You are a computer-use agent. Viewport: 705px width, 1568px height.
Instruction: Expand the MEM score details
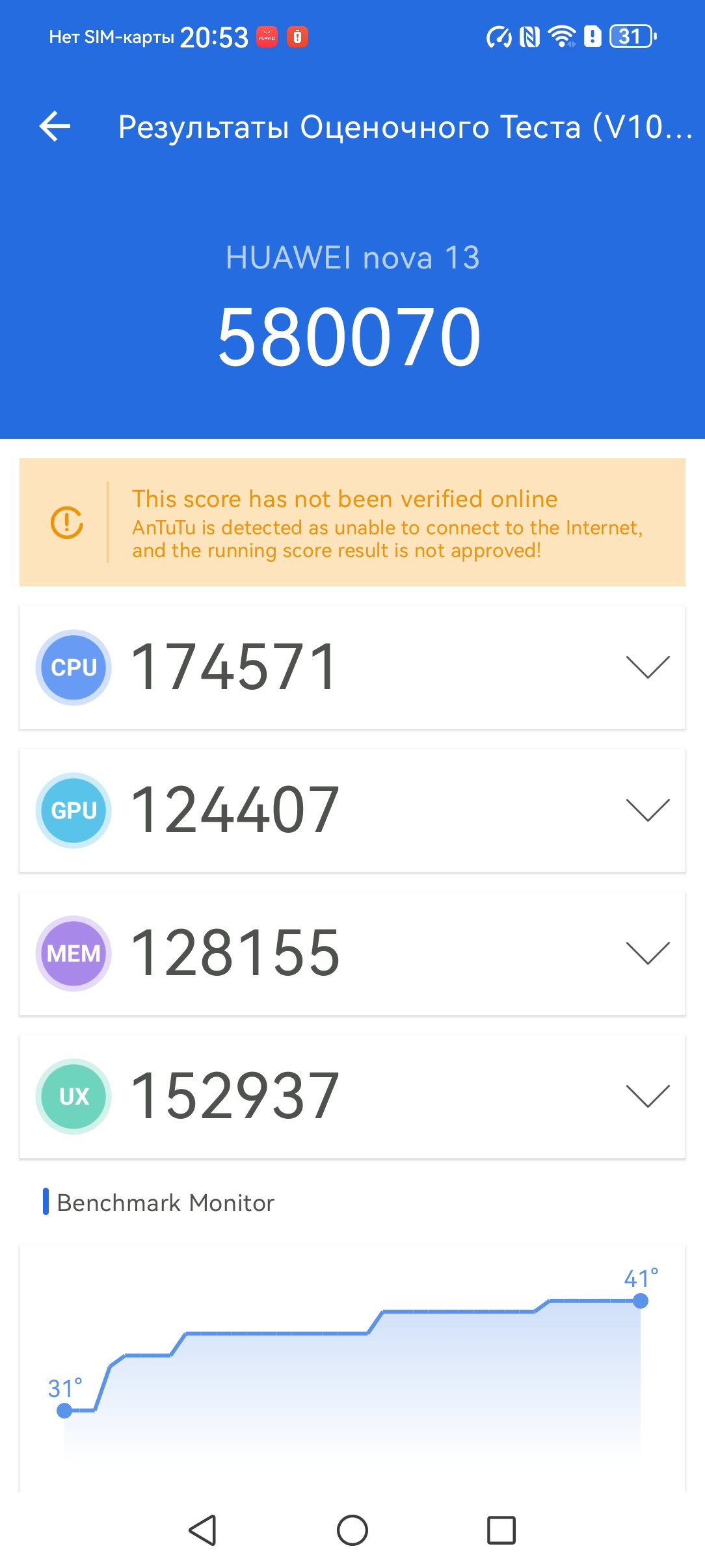pos(647,953)
